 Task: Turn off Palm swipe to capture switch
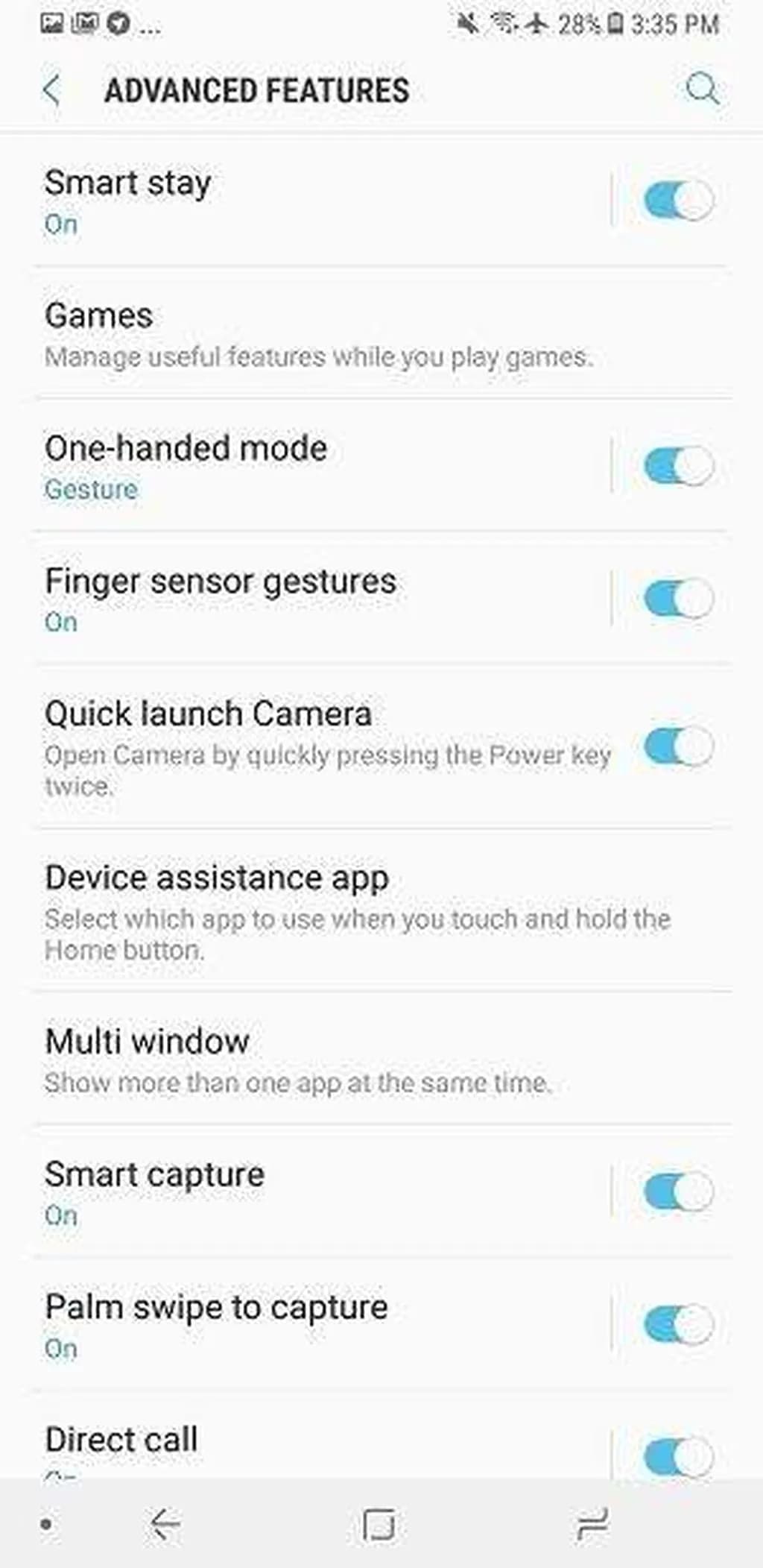tap(677, 1325)
